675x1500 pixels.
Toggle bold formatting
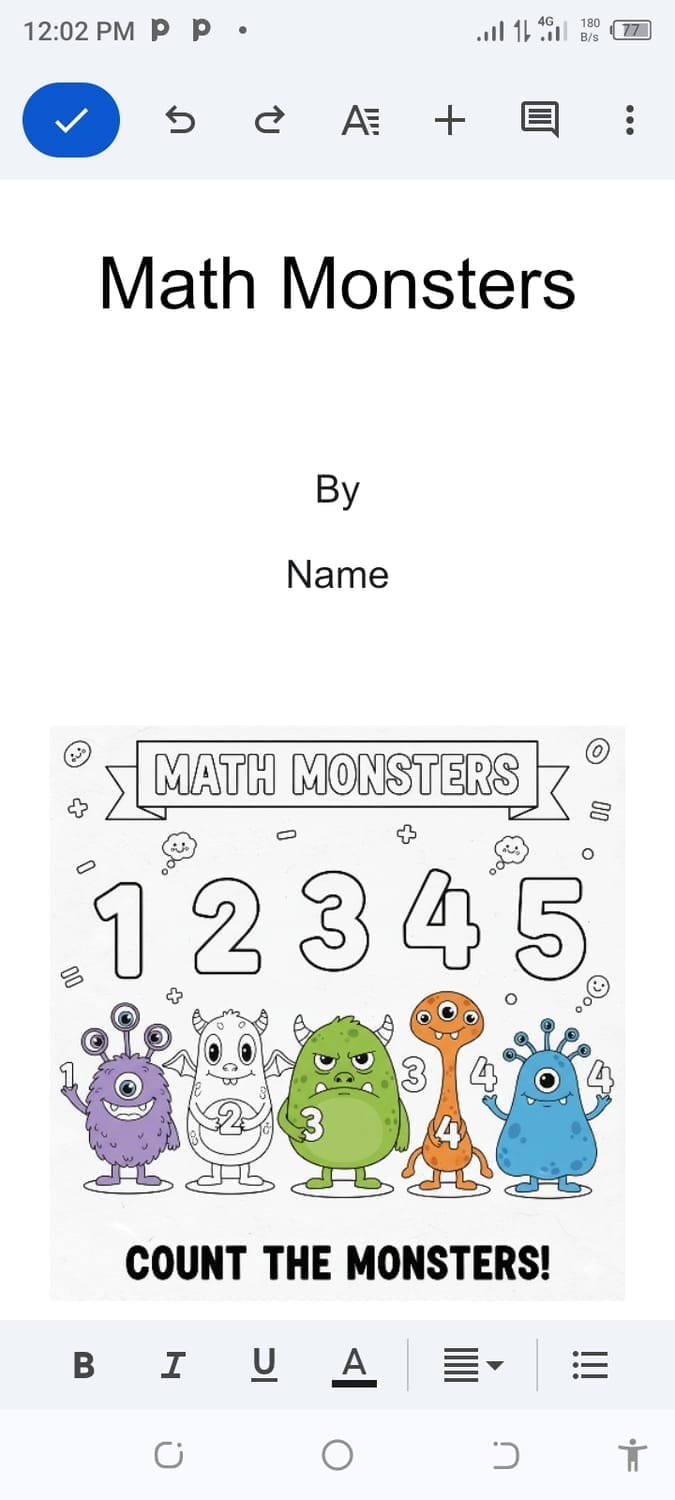[85, 1365]
